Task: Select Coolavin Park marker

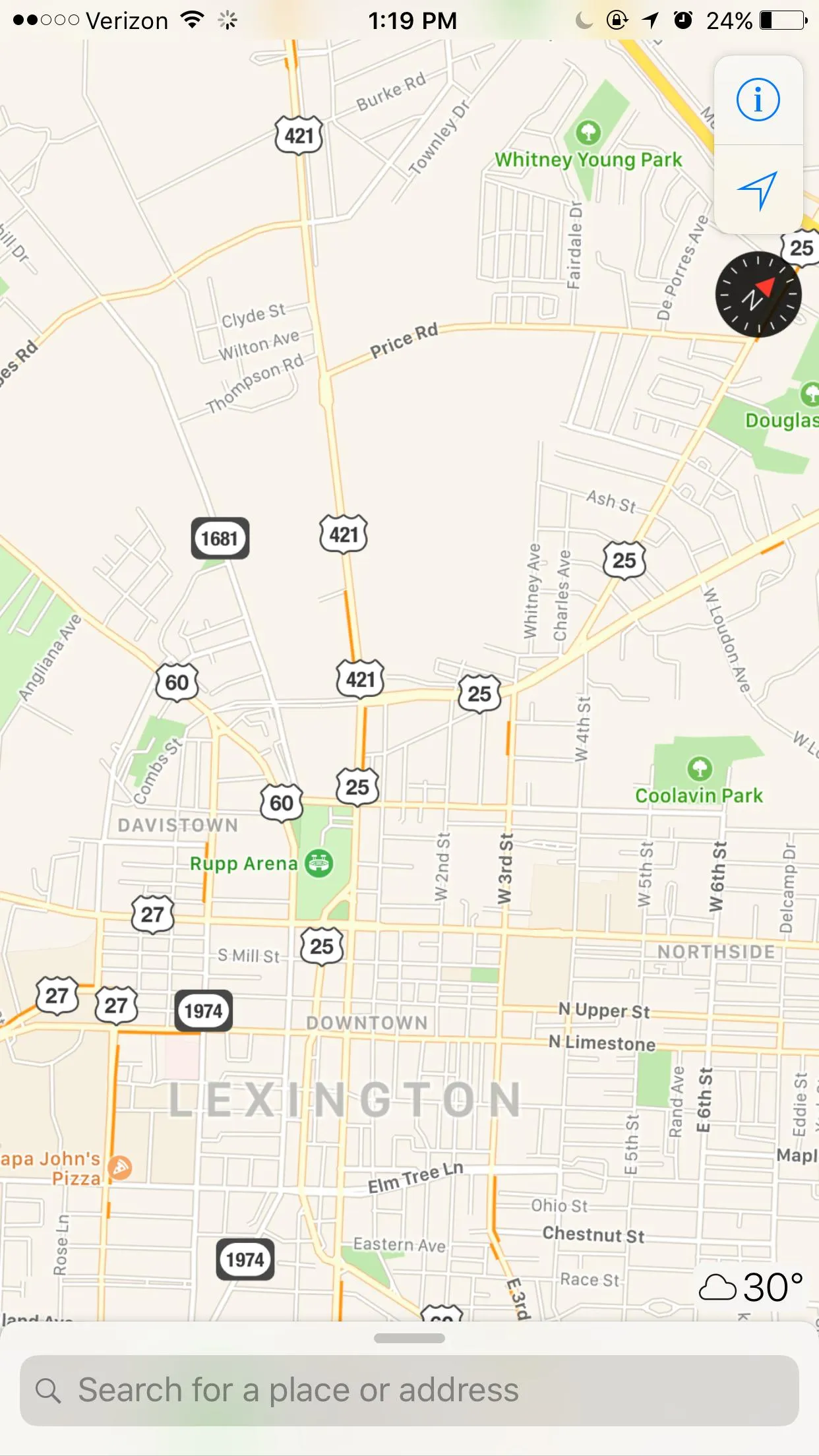Action: pyautogui.click(x=700, y=769)
